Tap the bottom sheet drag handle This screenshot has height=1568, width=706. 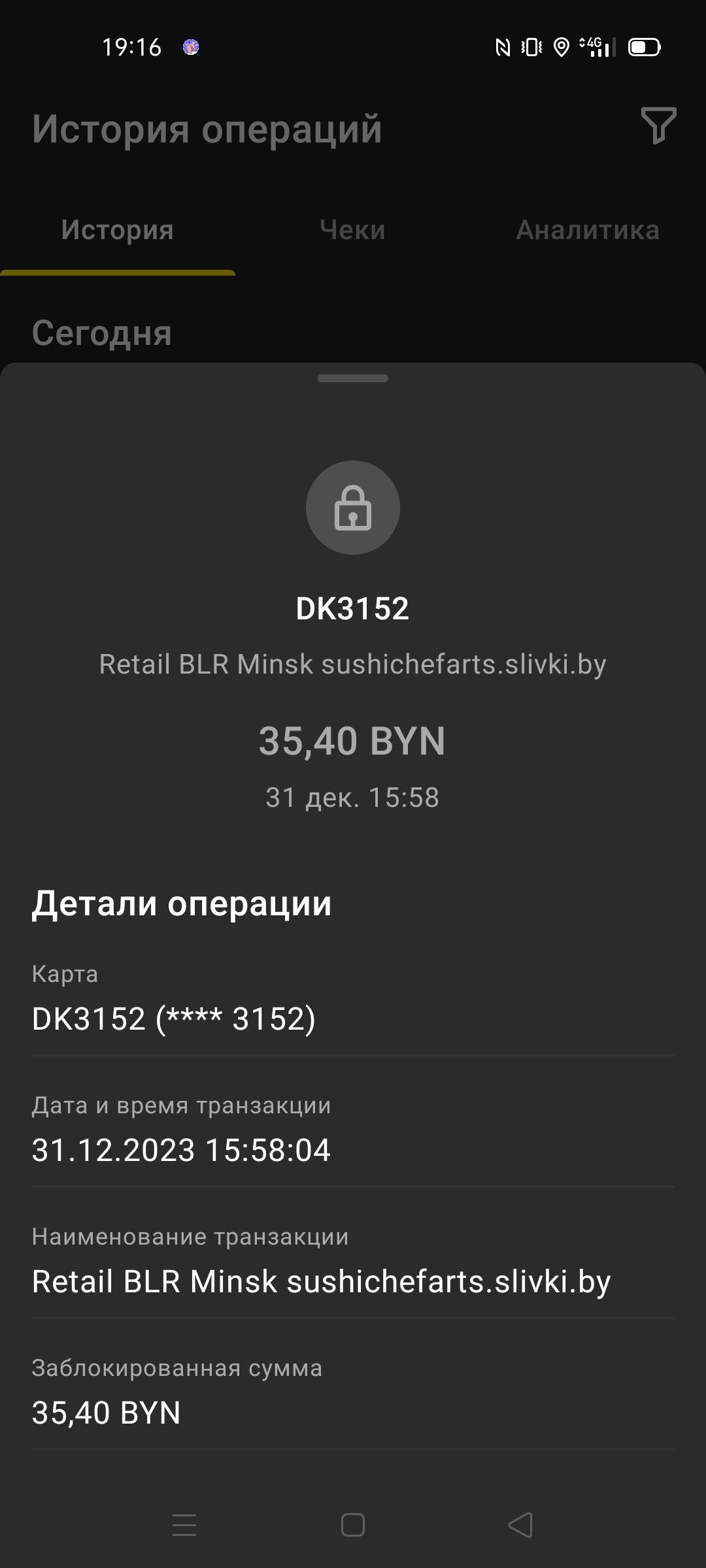tap(353, 378)
